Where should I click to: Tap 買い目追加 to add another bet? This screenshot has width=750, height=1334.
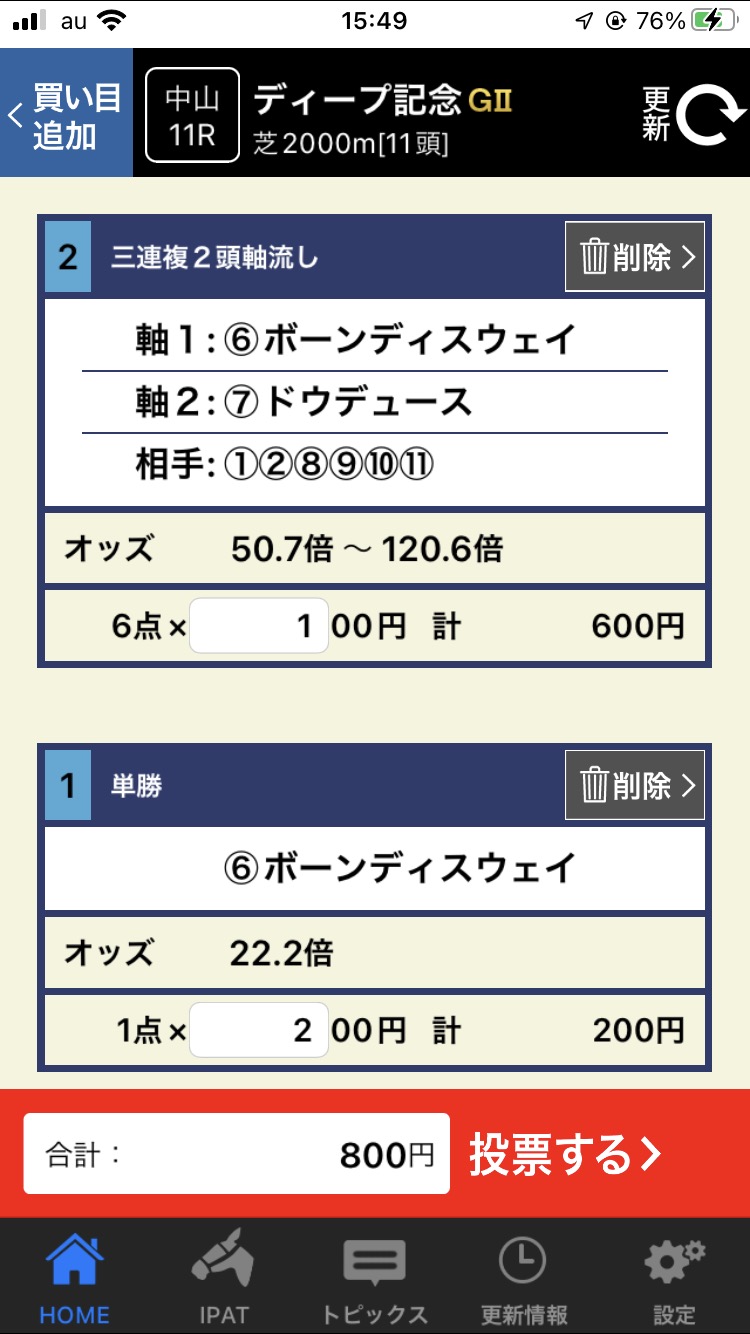[x=66, y=114]
